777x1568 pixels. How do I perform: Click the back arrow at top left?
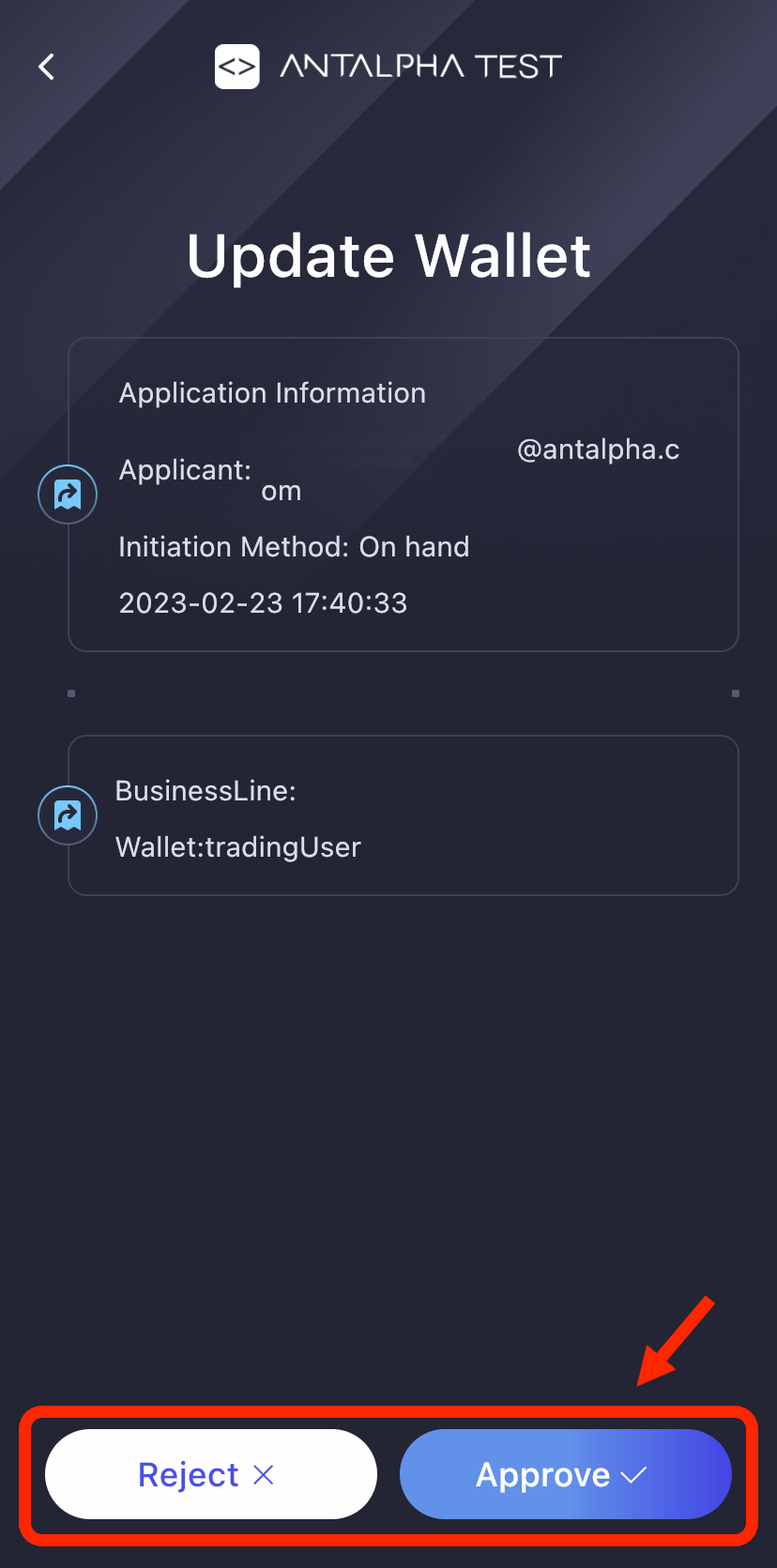pos(46,66)
